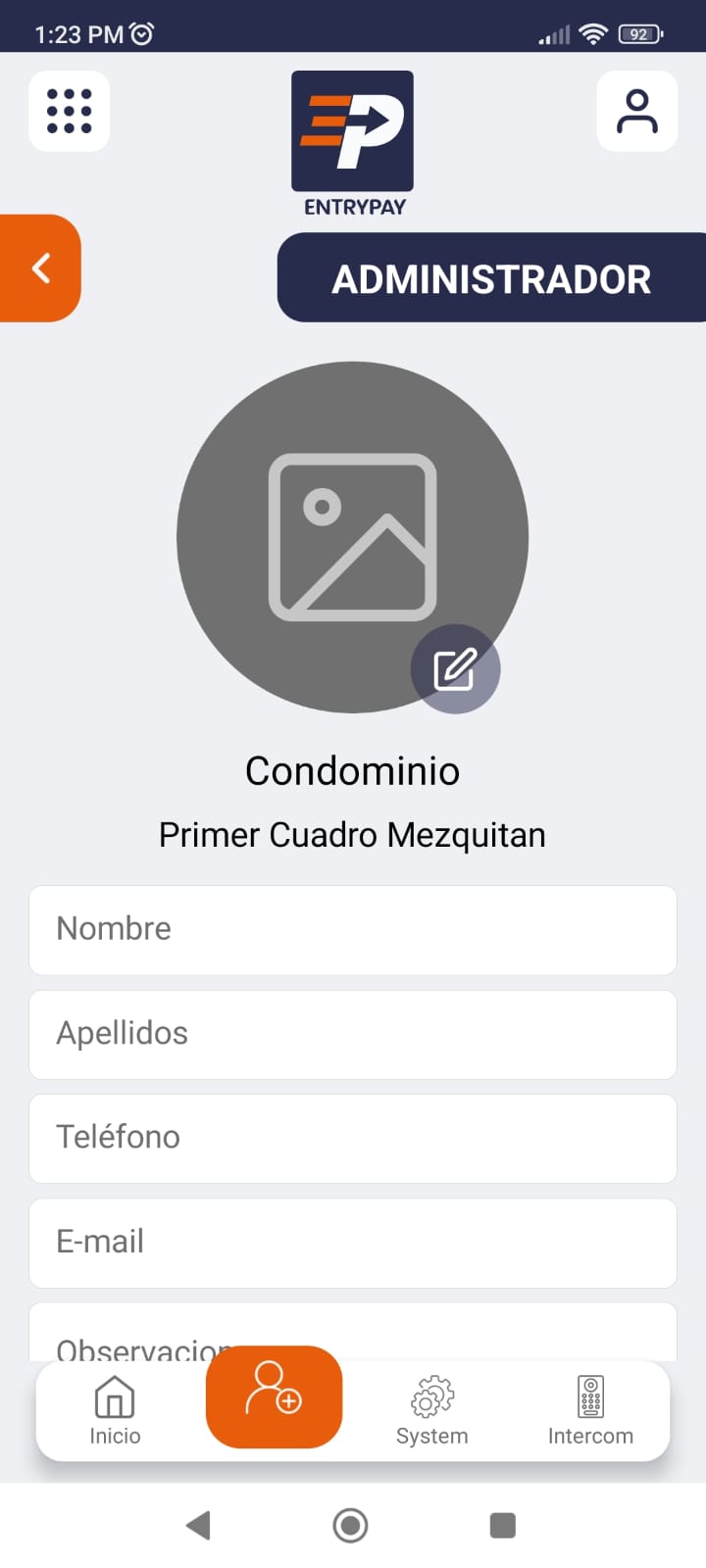Tap the Teléfono input field
Viewport: 706px width, 1568px height.
(353, 1138)
